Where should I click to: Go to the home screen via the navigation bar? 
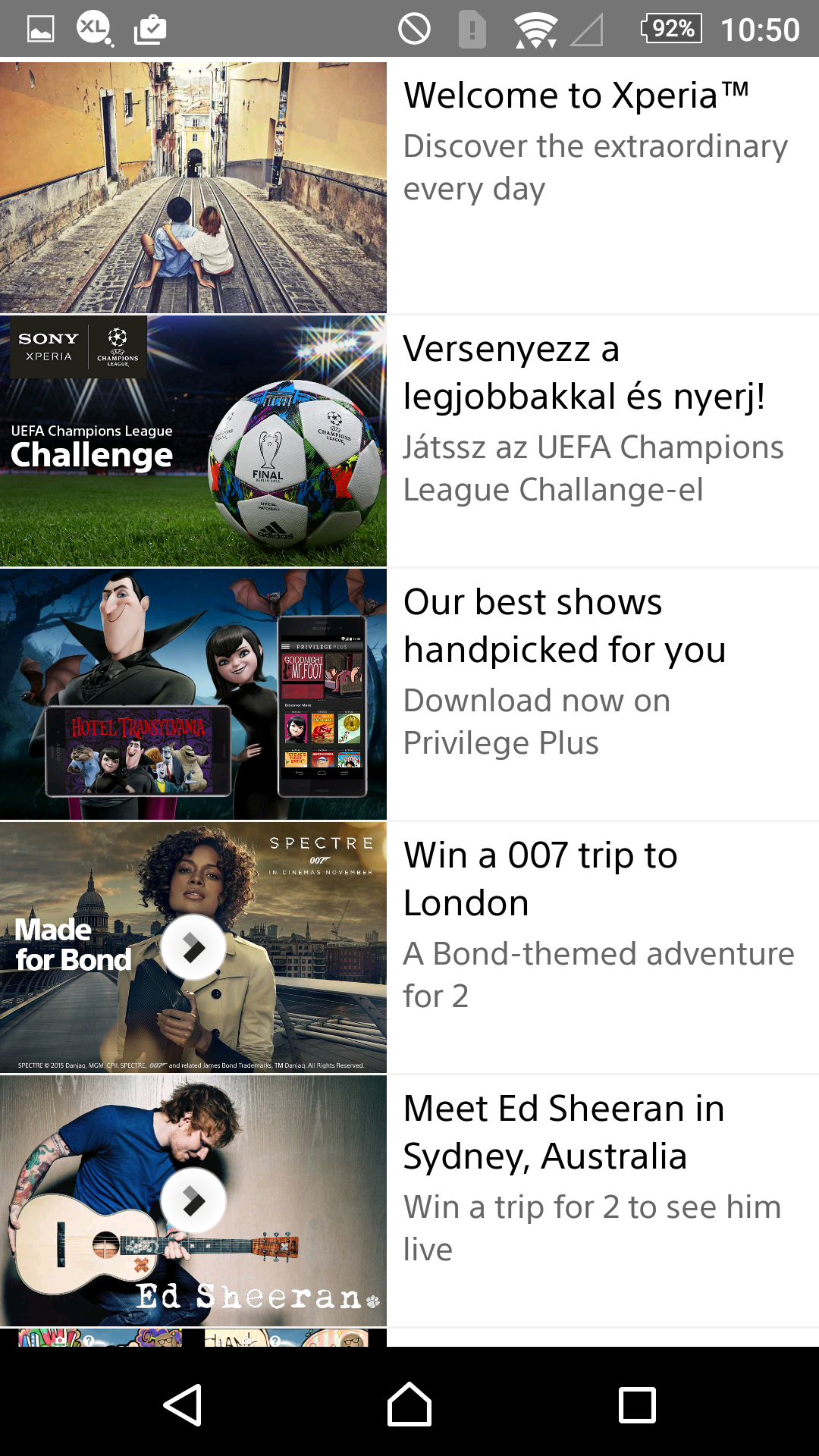pyautogui.click(x=409, y=1405)
